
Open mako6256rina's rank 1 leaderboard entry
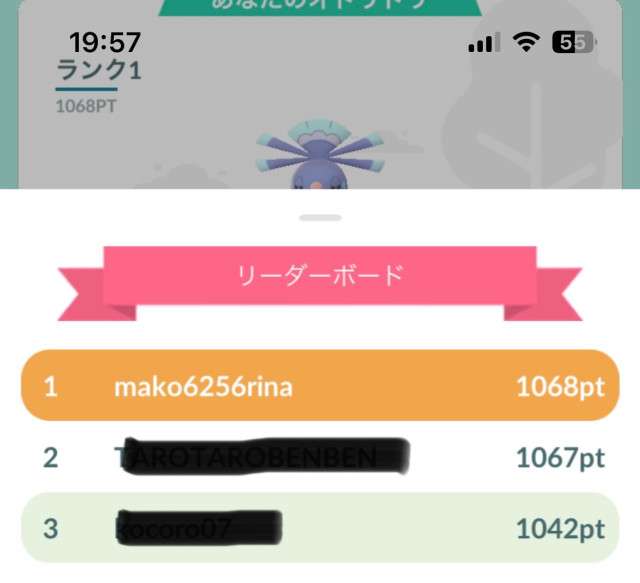pyautogui.click(x=320, y=386)
